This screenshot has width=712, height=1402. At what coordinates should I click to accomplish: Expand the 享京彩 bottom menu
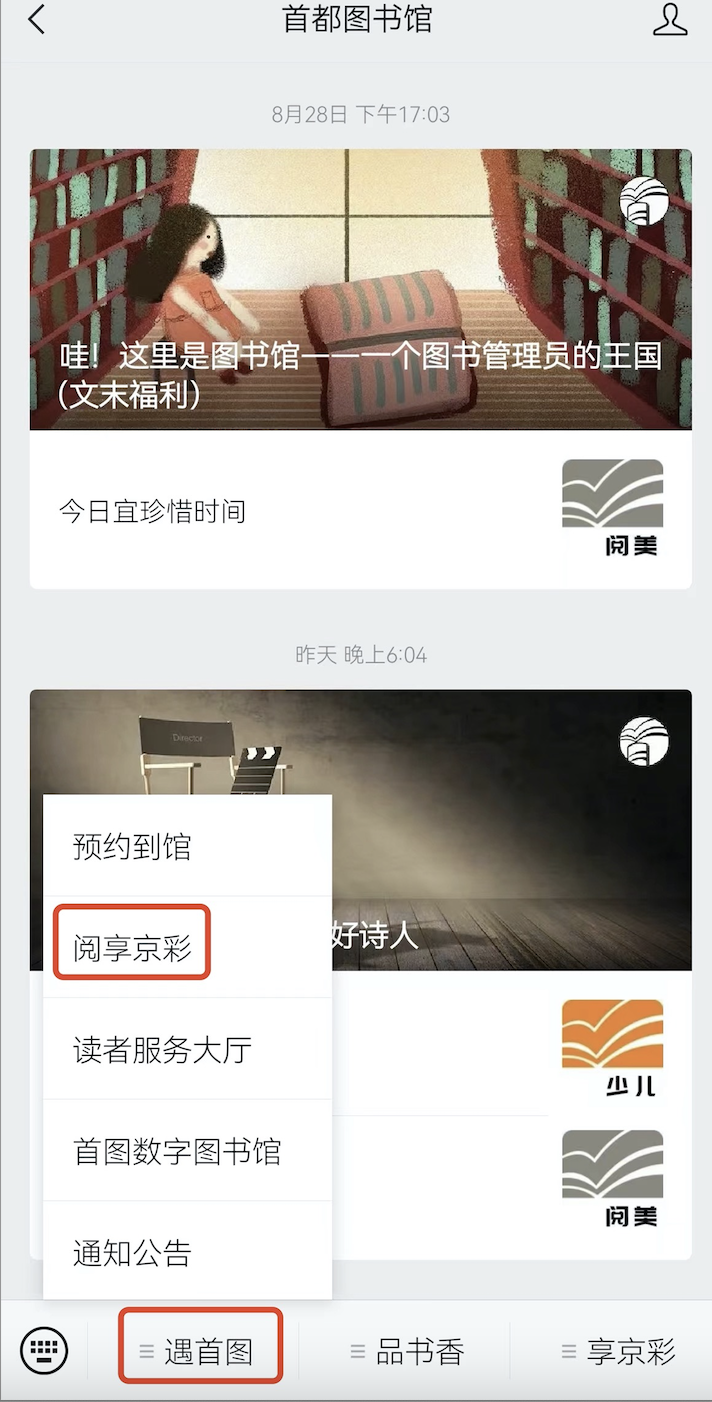(618, 1352)
